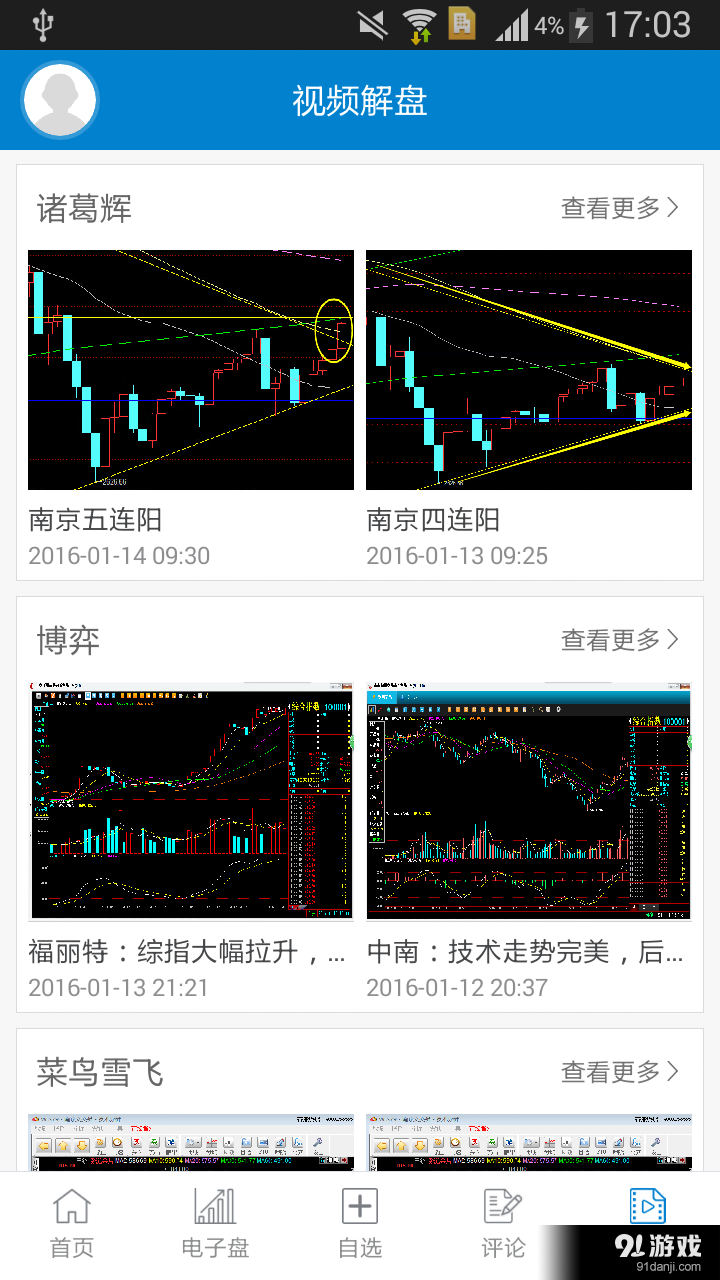This screenshot has height=1280, width=720.
Task: Switch to the 电子盘 tab
Action: [x=215, y=1224]
